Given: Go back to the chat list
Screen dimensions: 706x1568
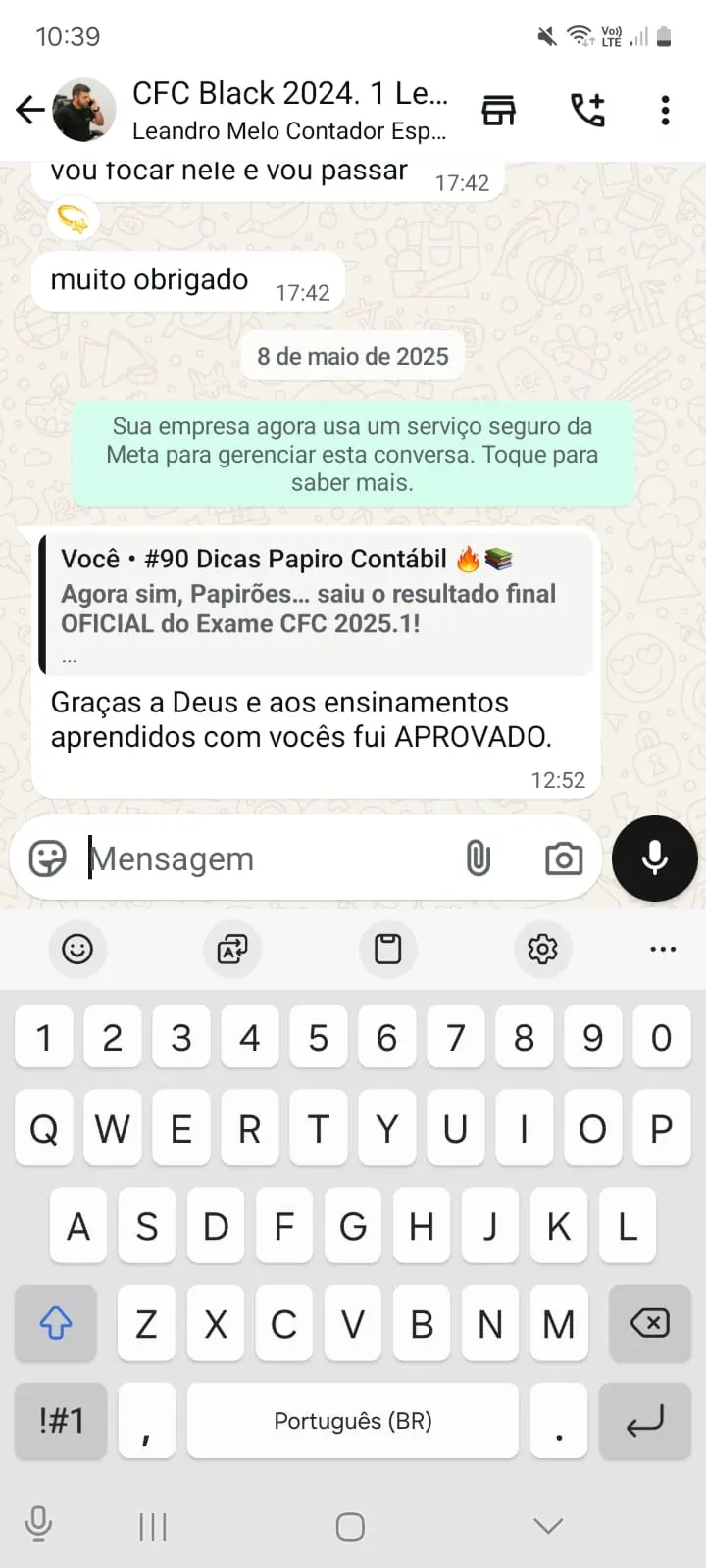Looking at the screenshot, I should coord(29,110).
